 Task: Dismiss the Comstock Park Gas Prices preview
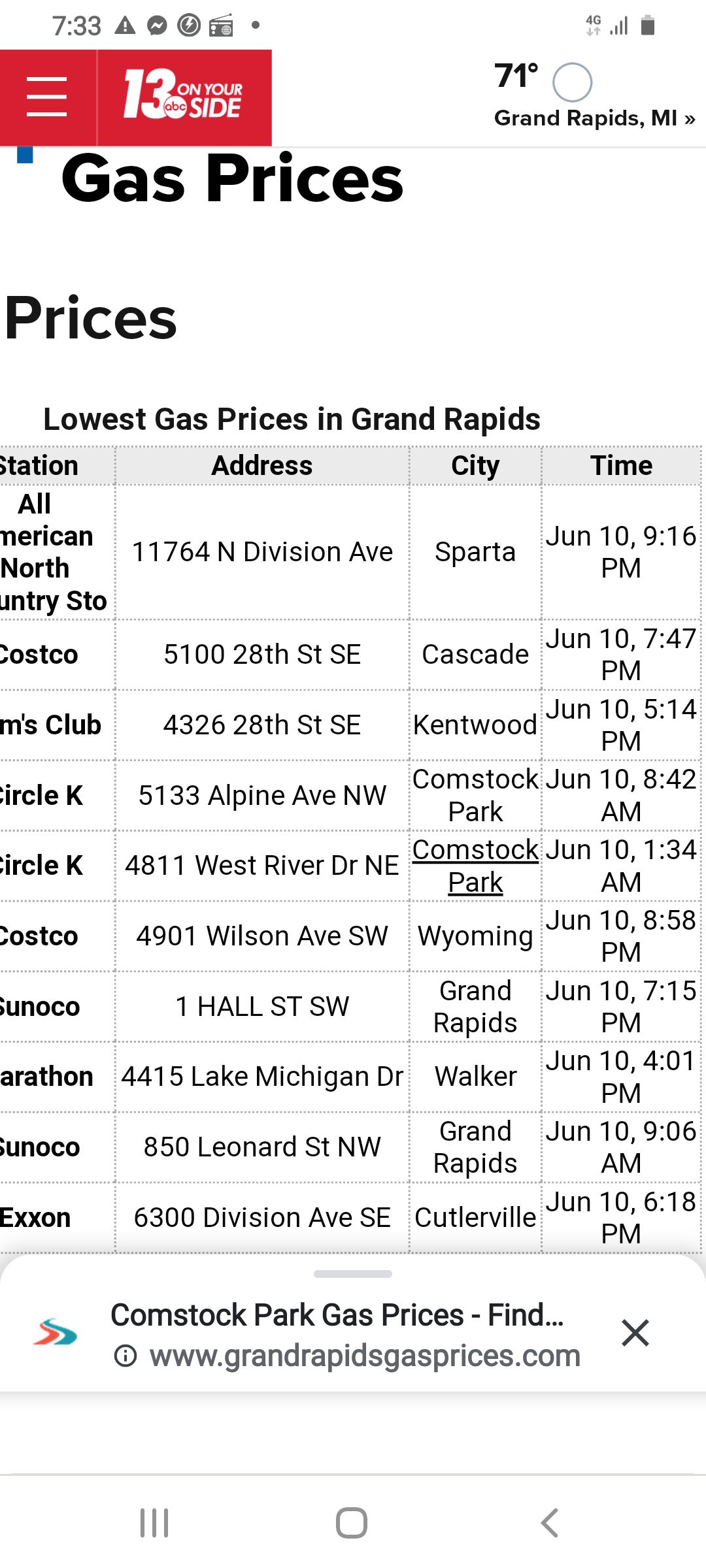(635, 1333)
